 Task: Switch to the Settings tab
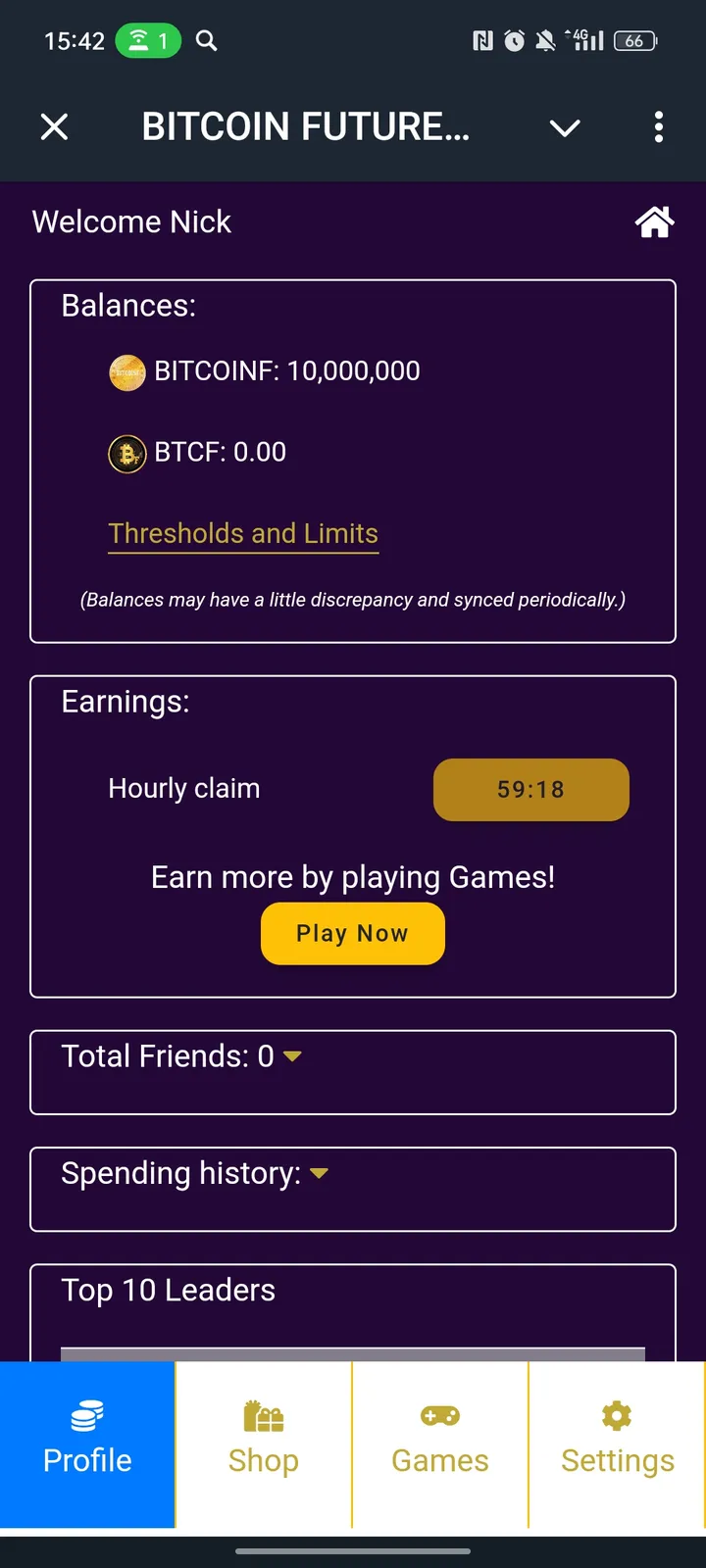(x=616, y=1445)
